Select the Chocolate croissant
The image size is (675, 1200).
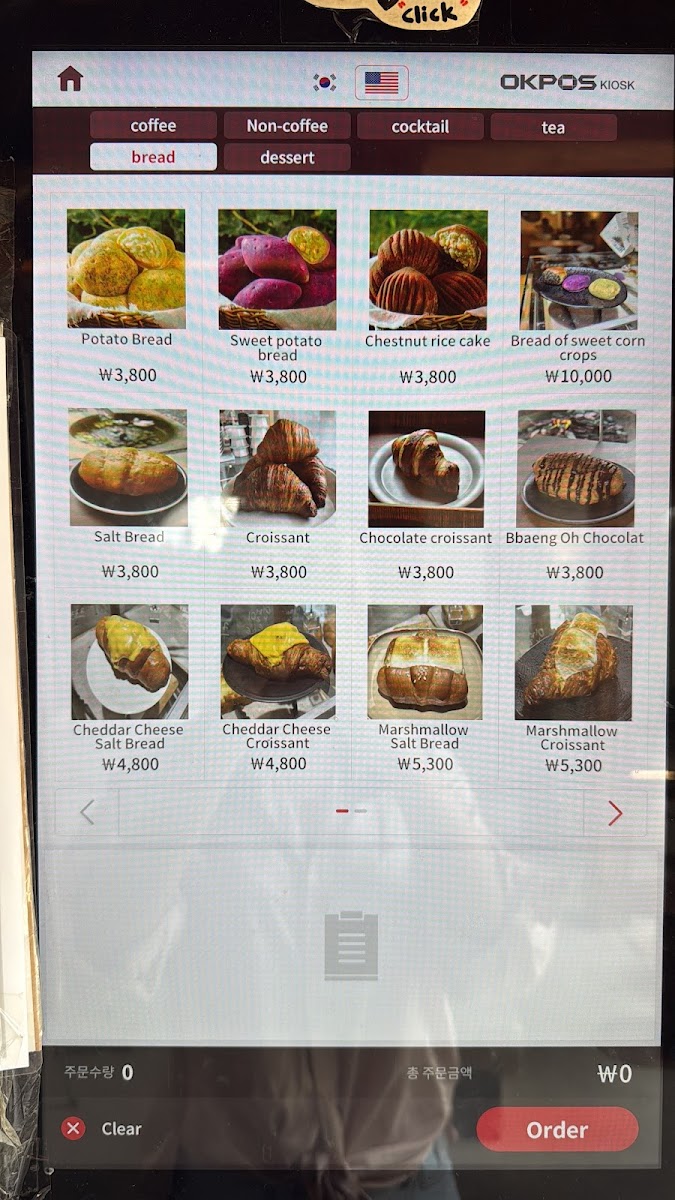click(x=426, y=468)
